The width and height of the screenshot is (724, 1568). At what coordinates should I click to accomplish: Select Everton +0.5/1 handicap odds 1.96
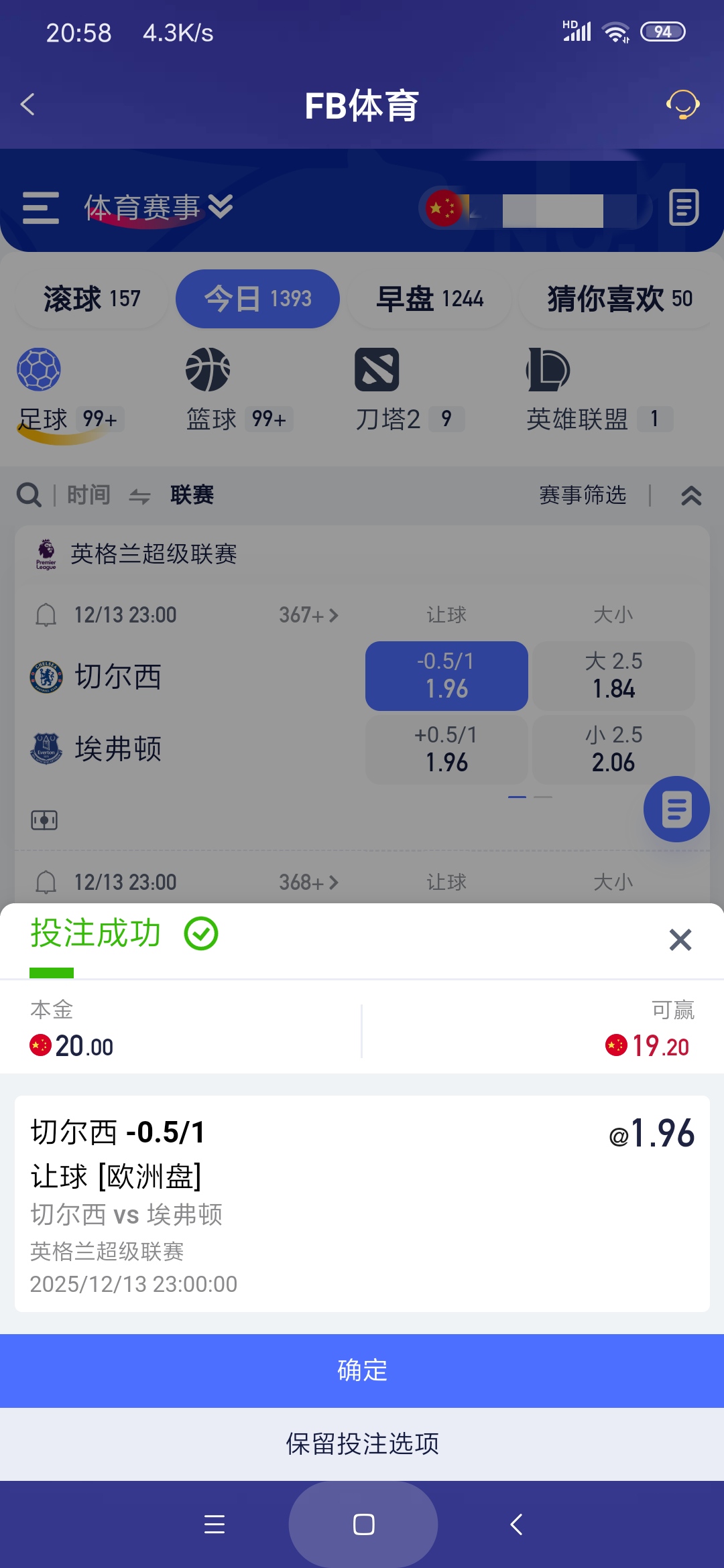446,748
